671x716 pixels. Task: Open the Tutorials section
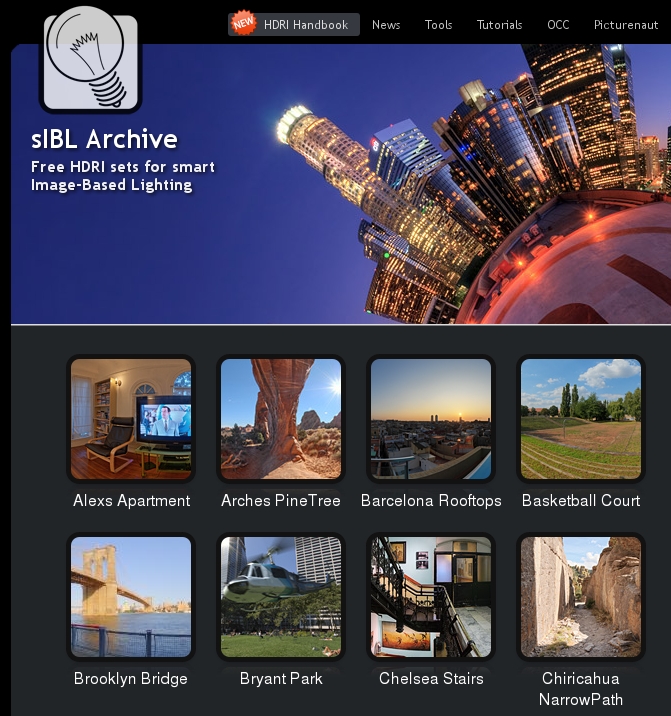click(x=499, y=25)
